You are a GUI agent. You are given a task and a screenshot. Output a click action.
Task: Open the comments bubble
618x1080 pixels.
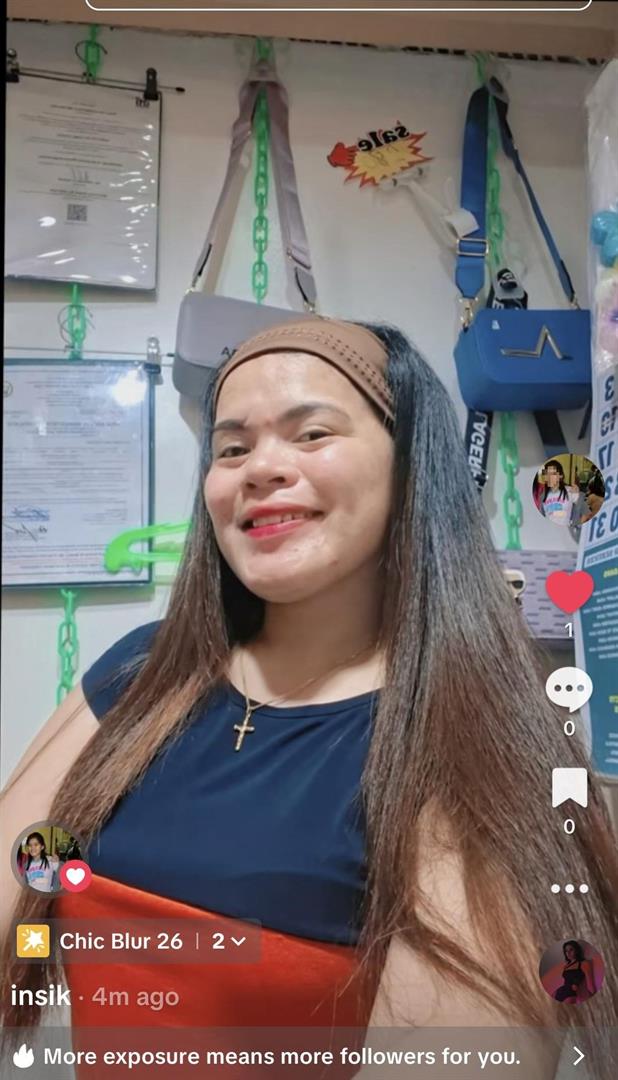(x=569, y=690)
